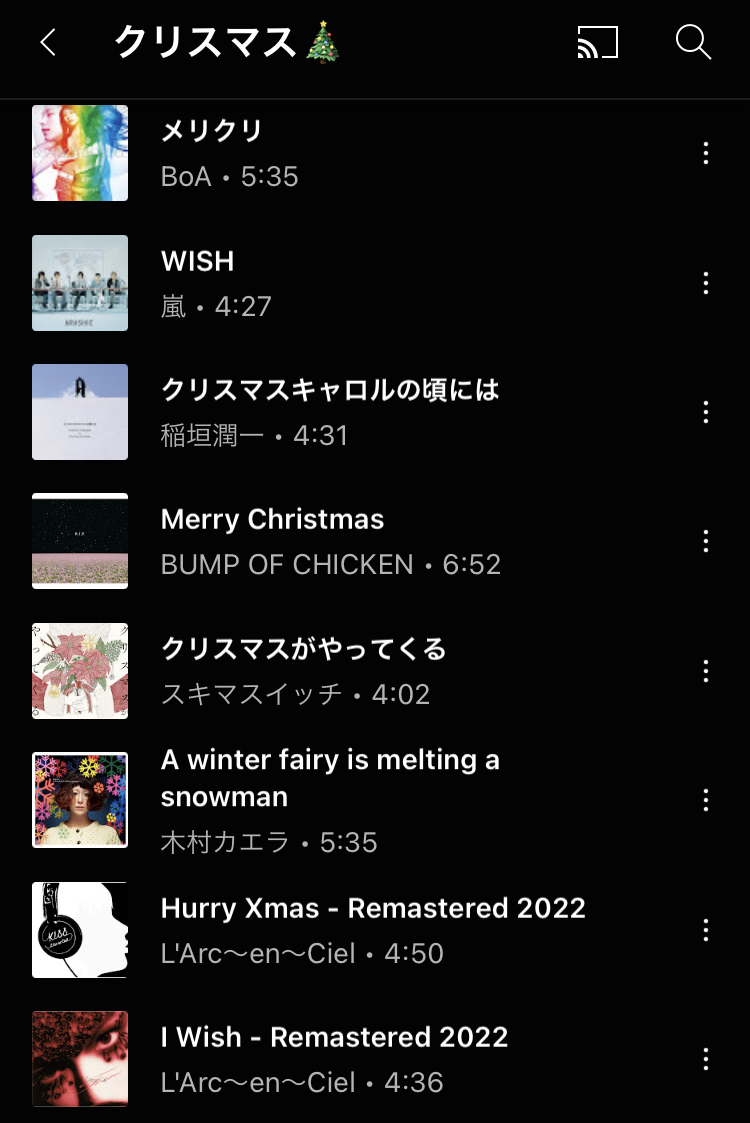Show options for クリスマスキャロルの頃には
The height and width of the screenshot is (1123, 750).
click(706, 412)
